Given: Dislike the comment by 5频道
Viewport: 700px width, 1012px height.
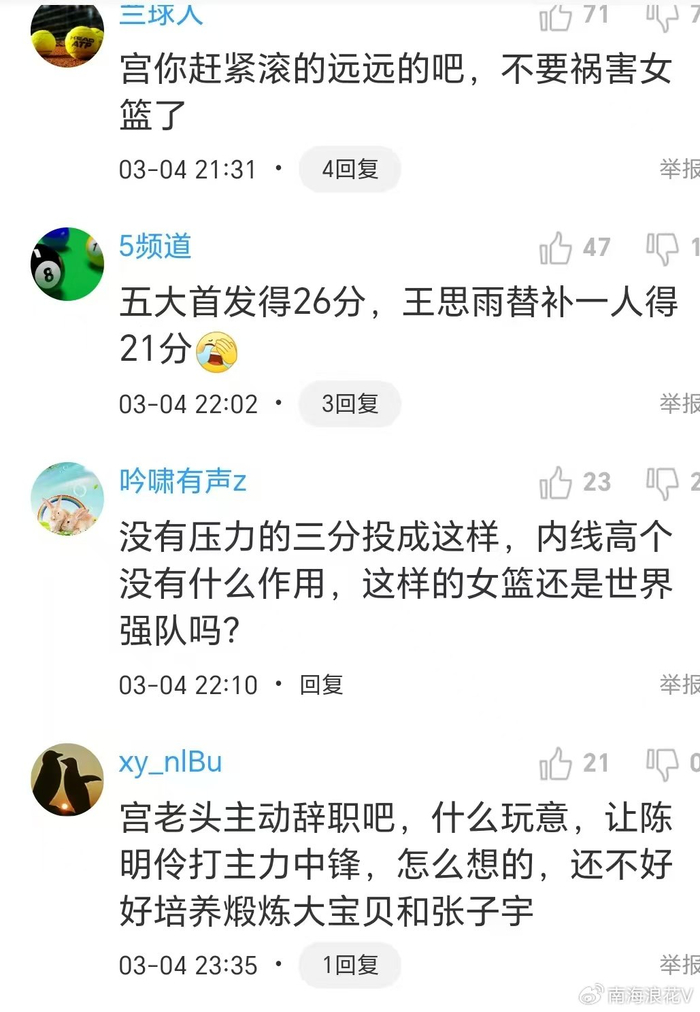Looking at the screenshot, I should [x=662, y=248].
